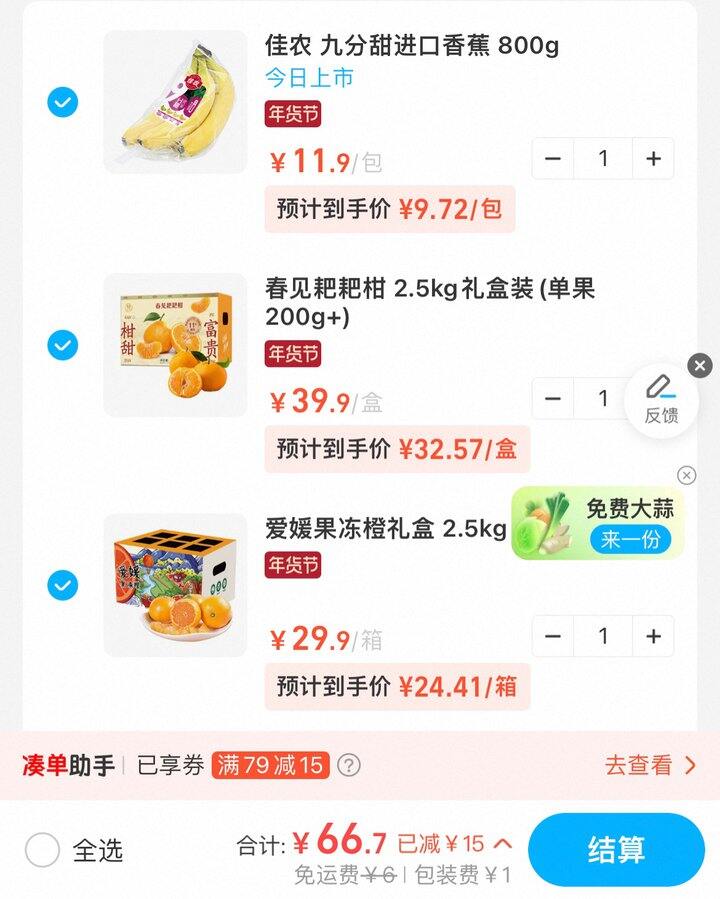
Task: Proceed to checkout with 结算
Action: (616, 850)
